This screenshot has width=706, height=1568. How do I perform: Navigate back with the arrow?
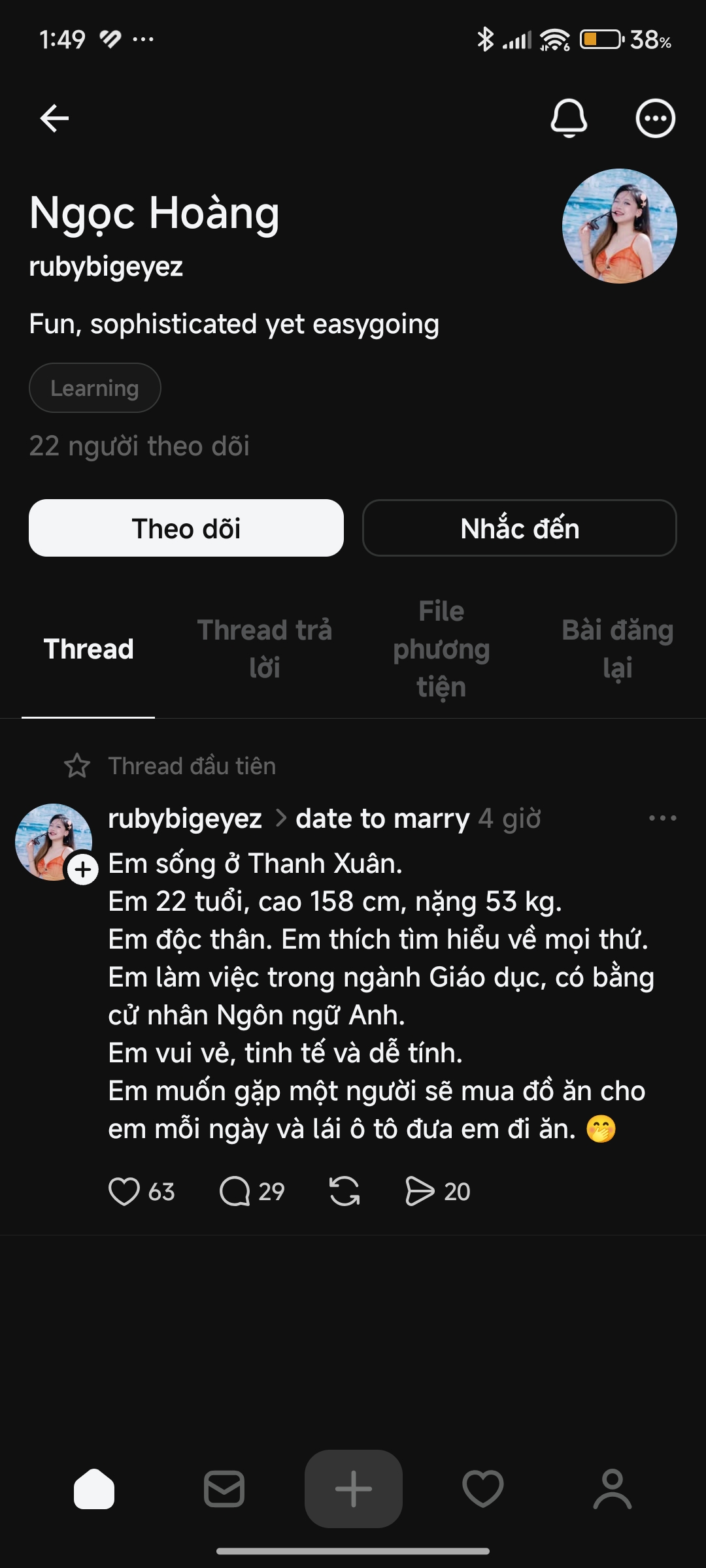point(54,118)
